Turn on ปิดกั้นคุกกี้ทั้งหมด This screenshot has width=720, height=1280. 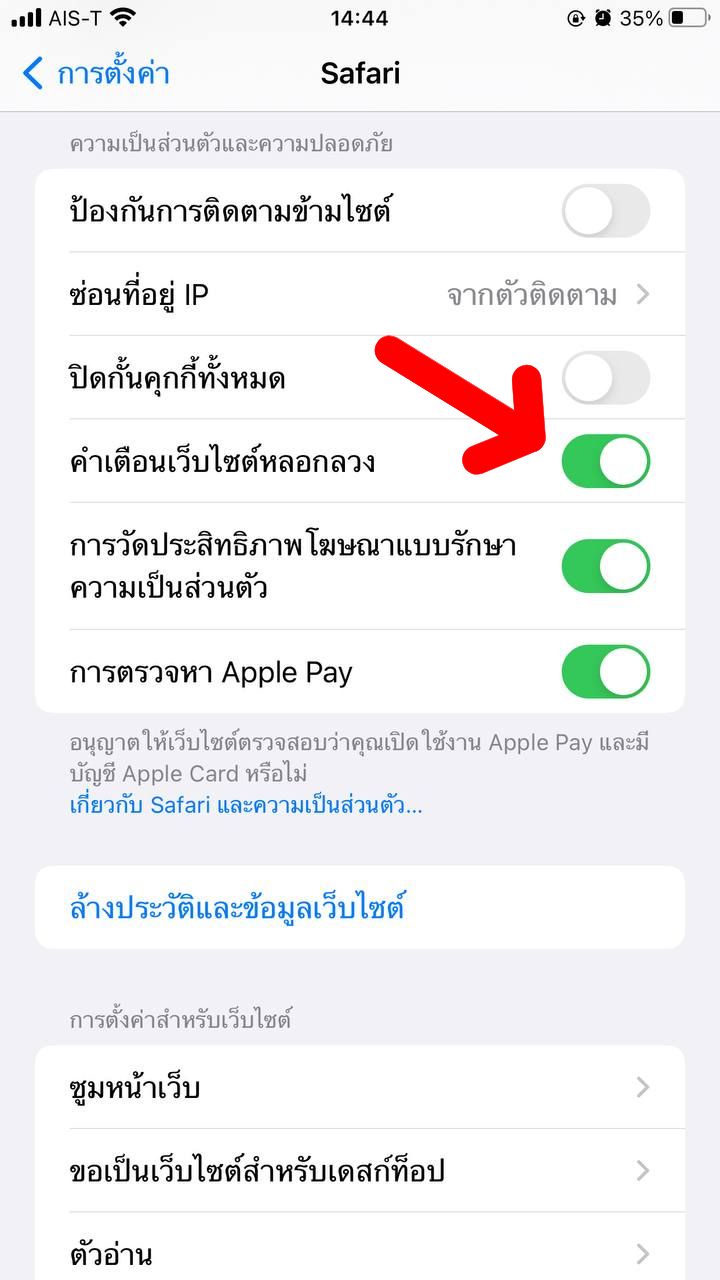[605, 378]
